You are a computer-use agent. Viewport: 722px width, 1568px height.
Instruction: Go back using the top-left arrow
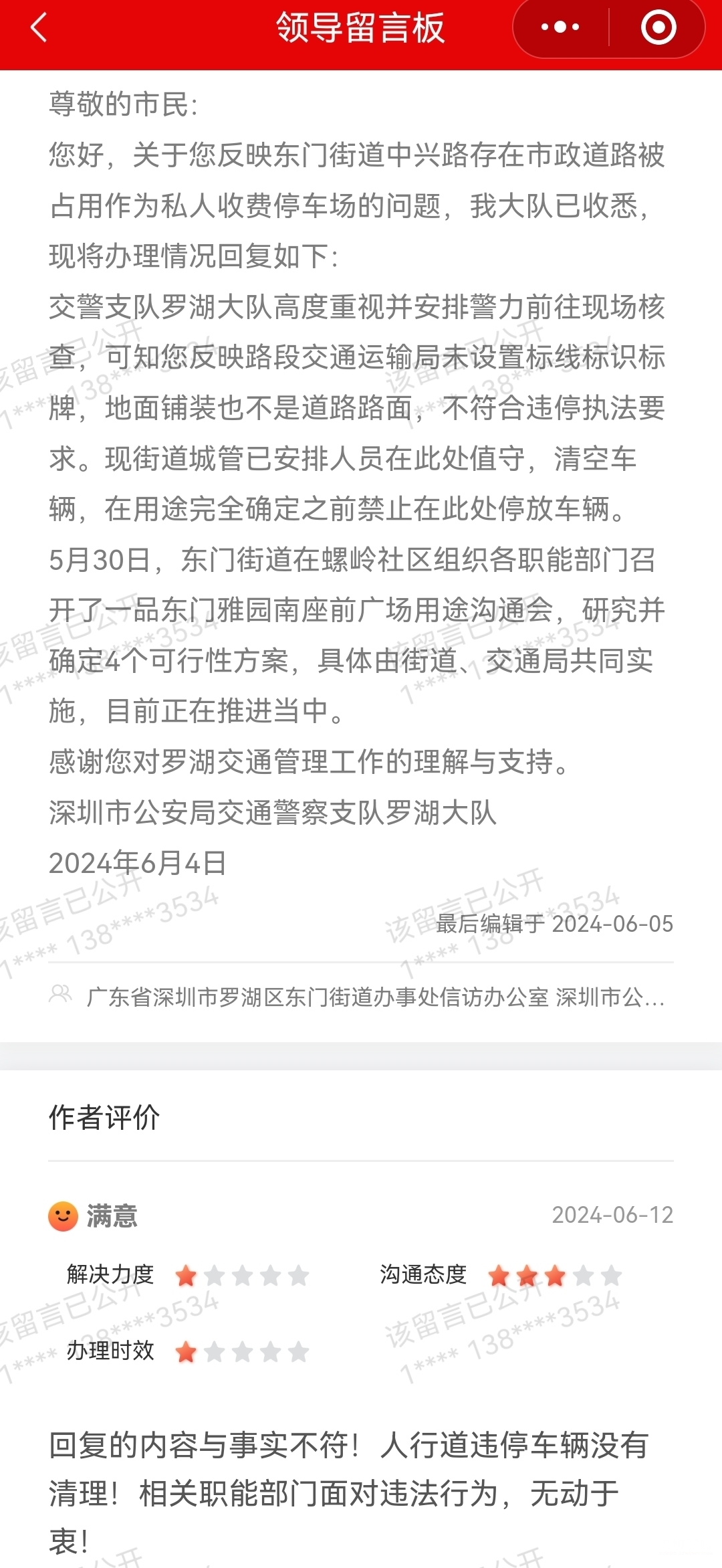(39, 28)
